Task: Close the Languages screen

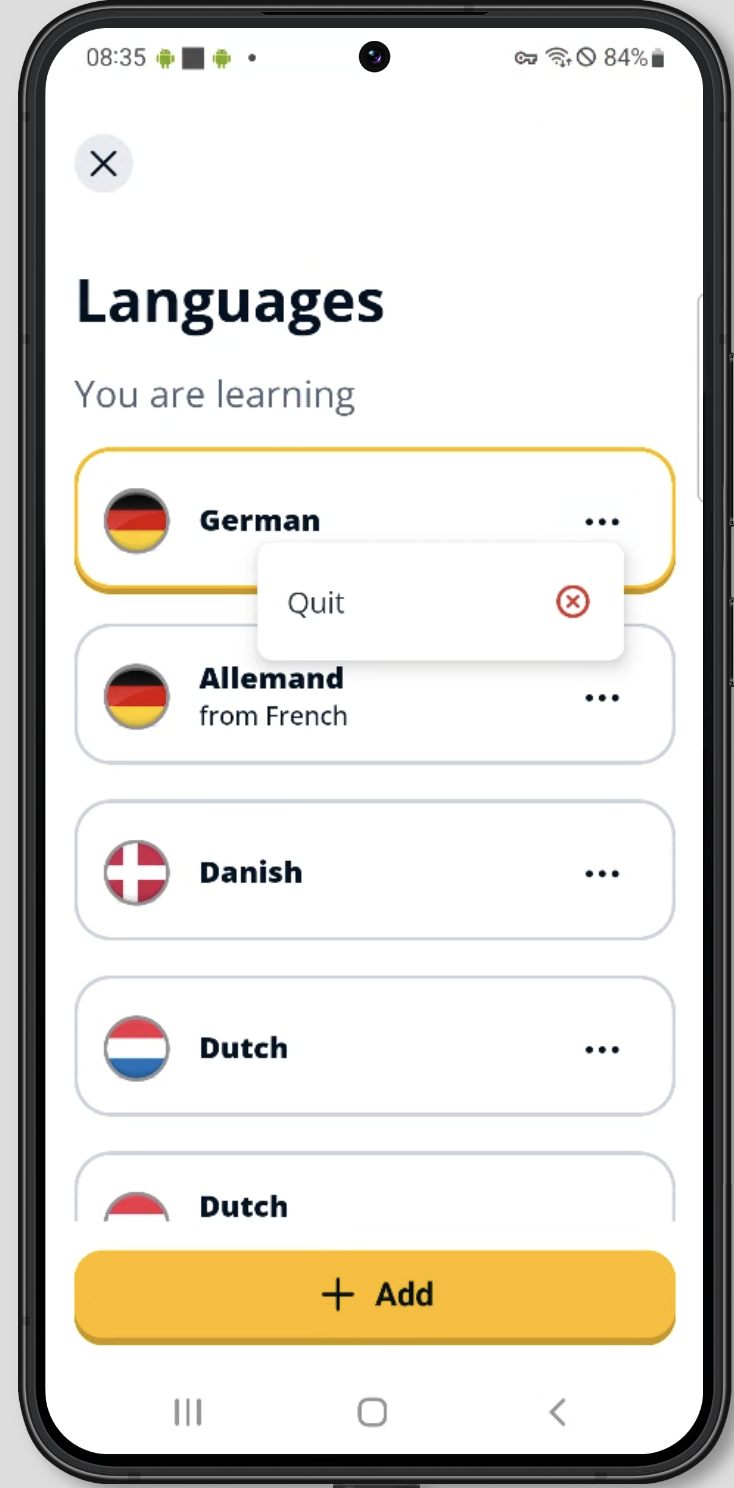Action: click(x=103, y=164)
